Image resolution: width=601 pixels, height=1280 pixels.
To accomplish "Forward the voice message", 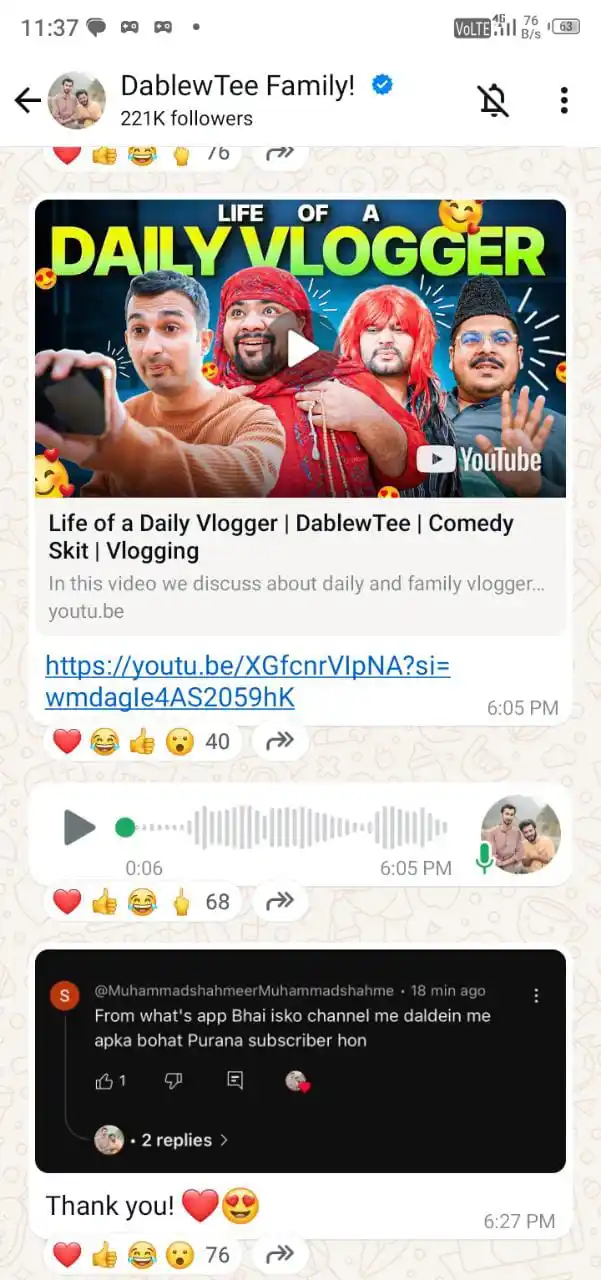I will 280,902.
